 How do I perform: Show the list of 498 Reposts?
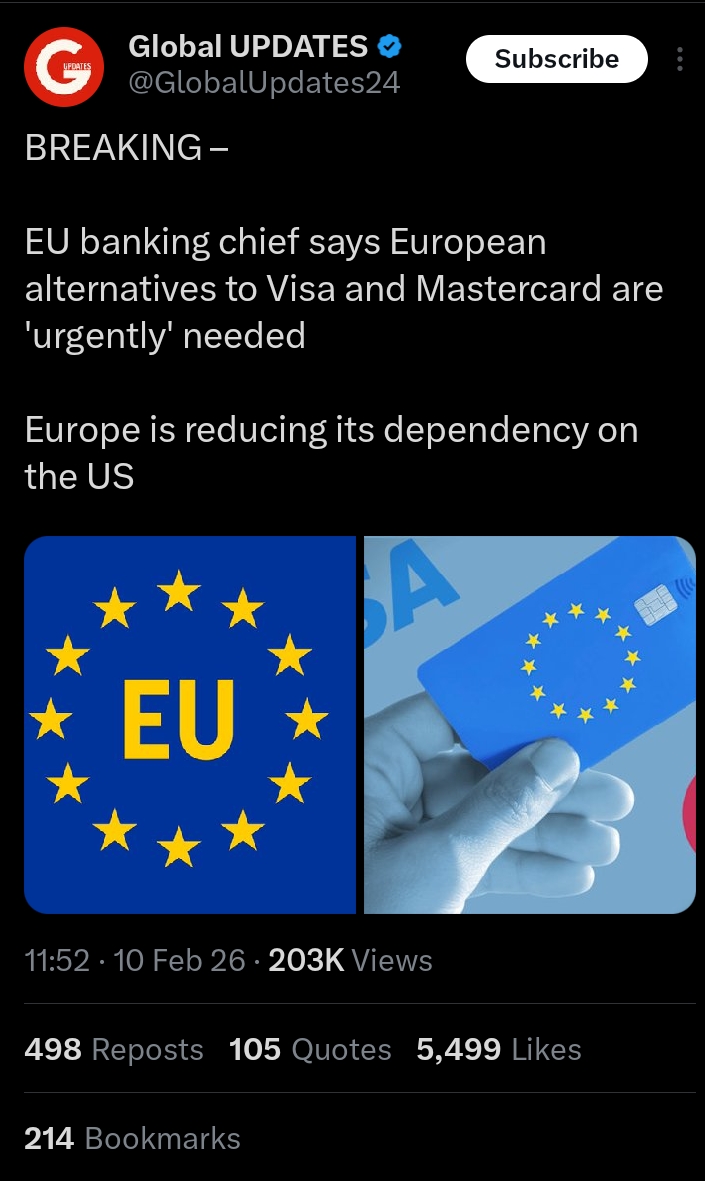[114, 1049]
